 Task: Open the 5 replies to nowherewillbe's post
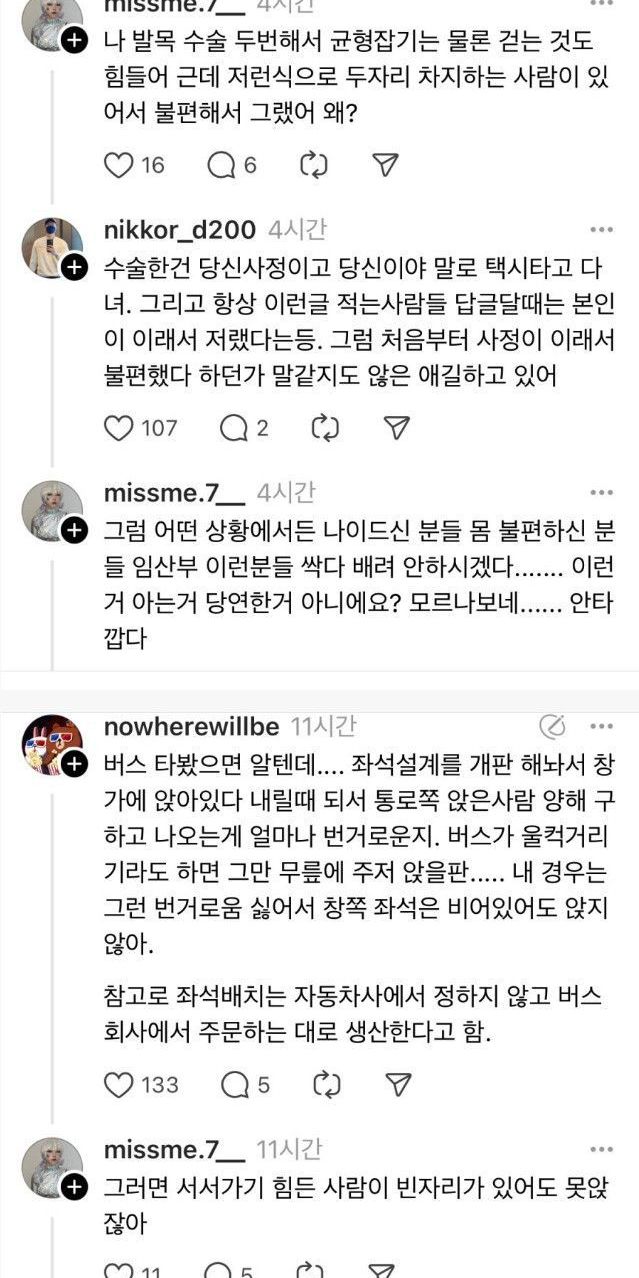tap(234, 1084)
